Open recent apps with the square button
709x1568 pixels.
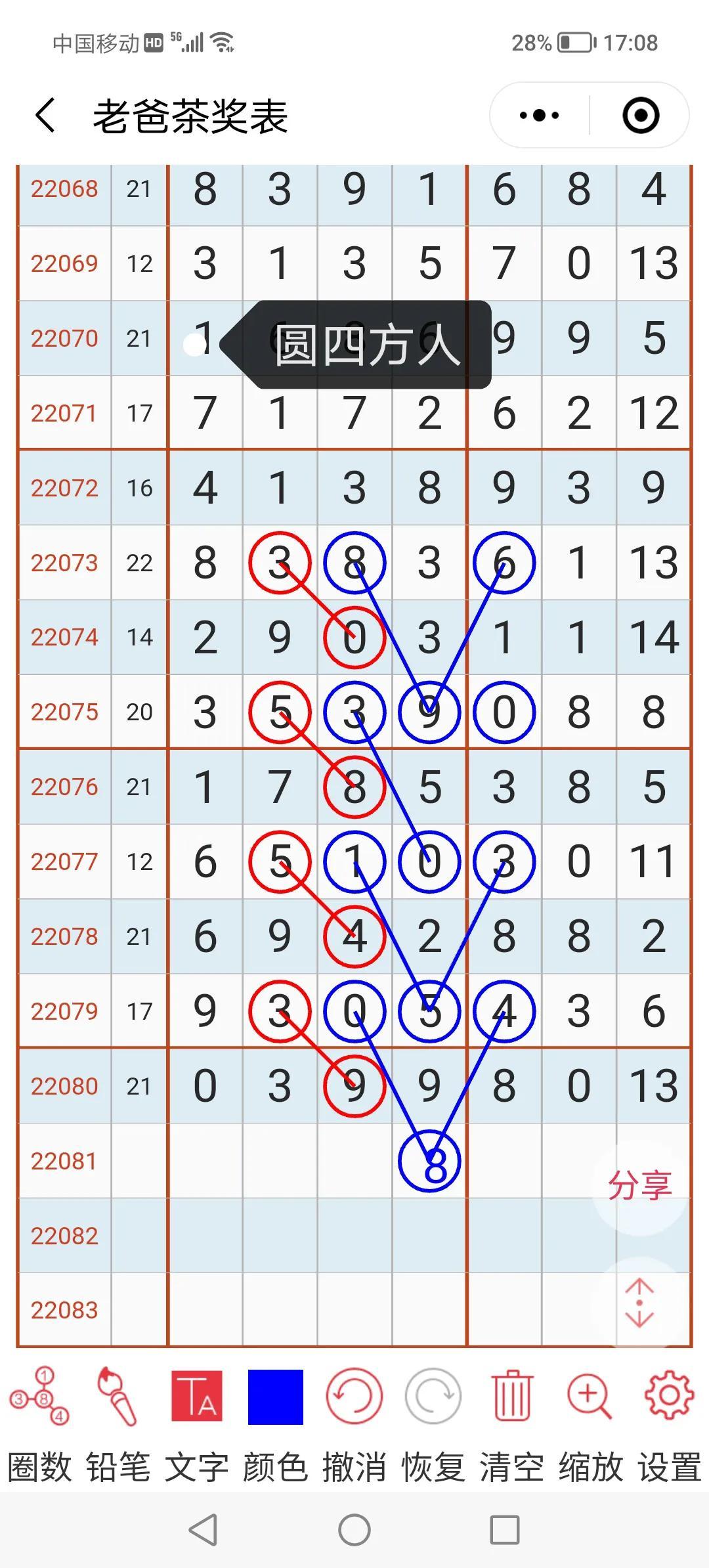click(505, 1530)
